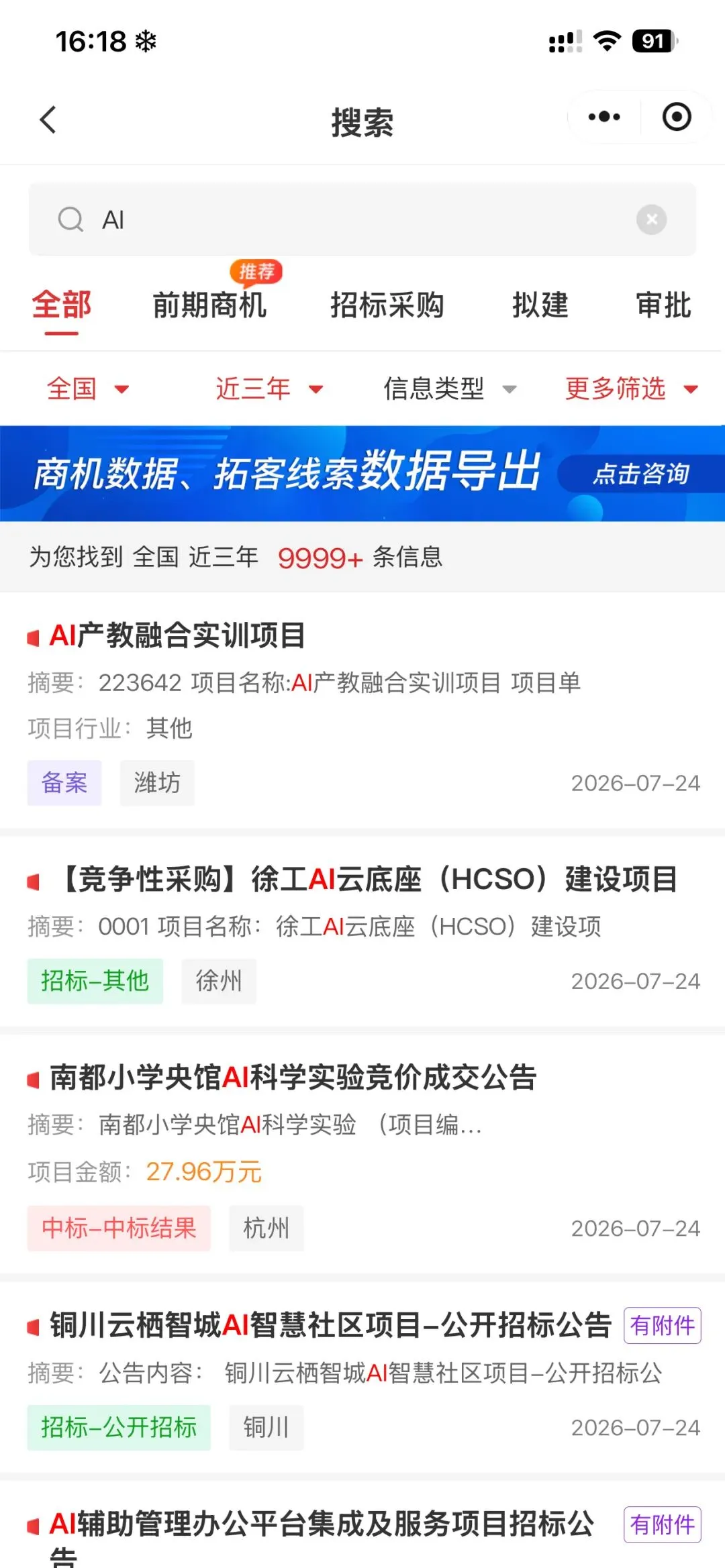
Task: Close the mini program with the circle icon
Action: coord(677,117)
